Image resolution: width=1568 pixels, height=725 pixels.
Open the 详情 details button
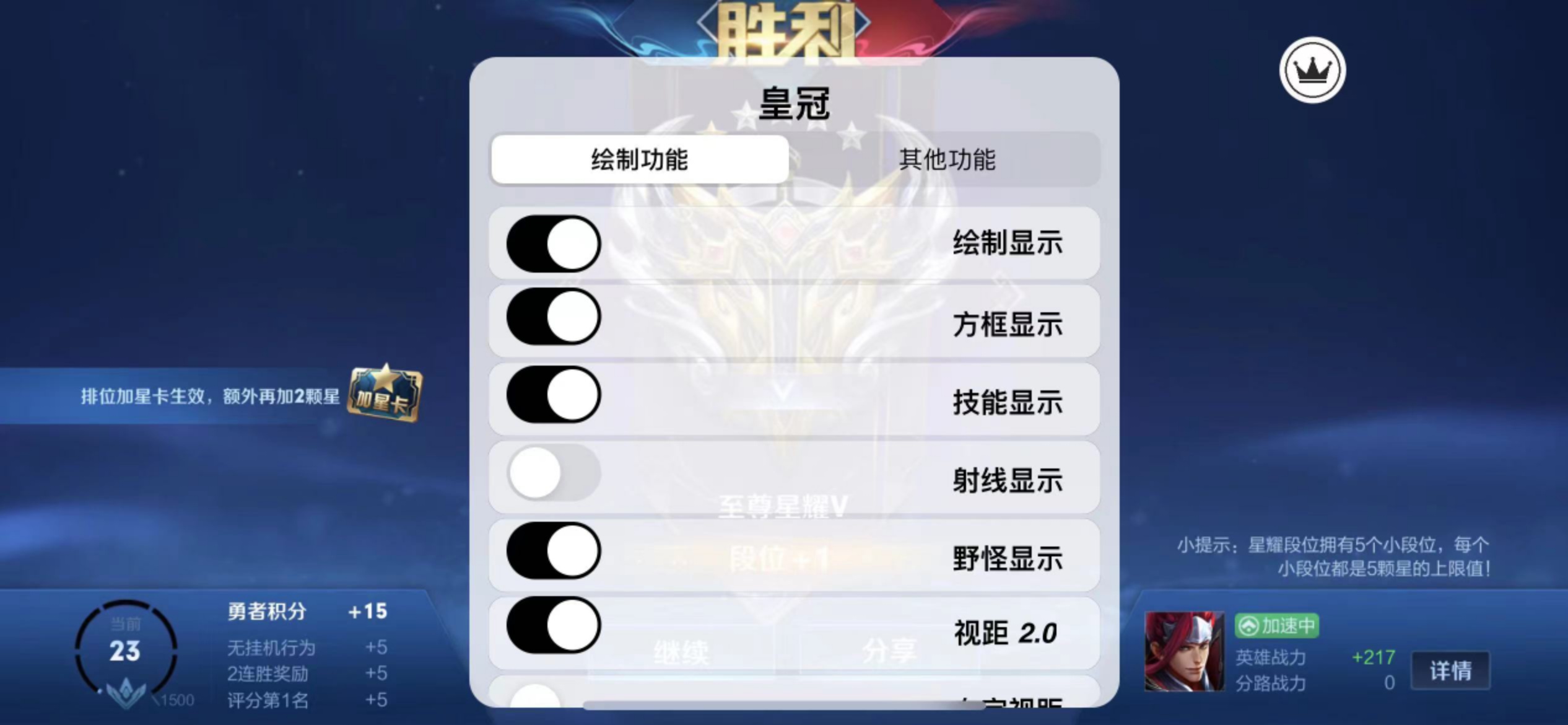point(1450,670)
